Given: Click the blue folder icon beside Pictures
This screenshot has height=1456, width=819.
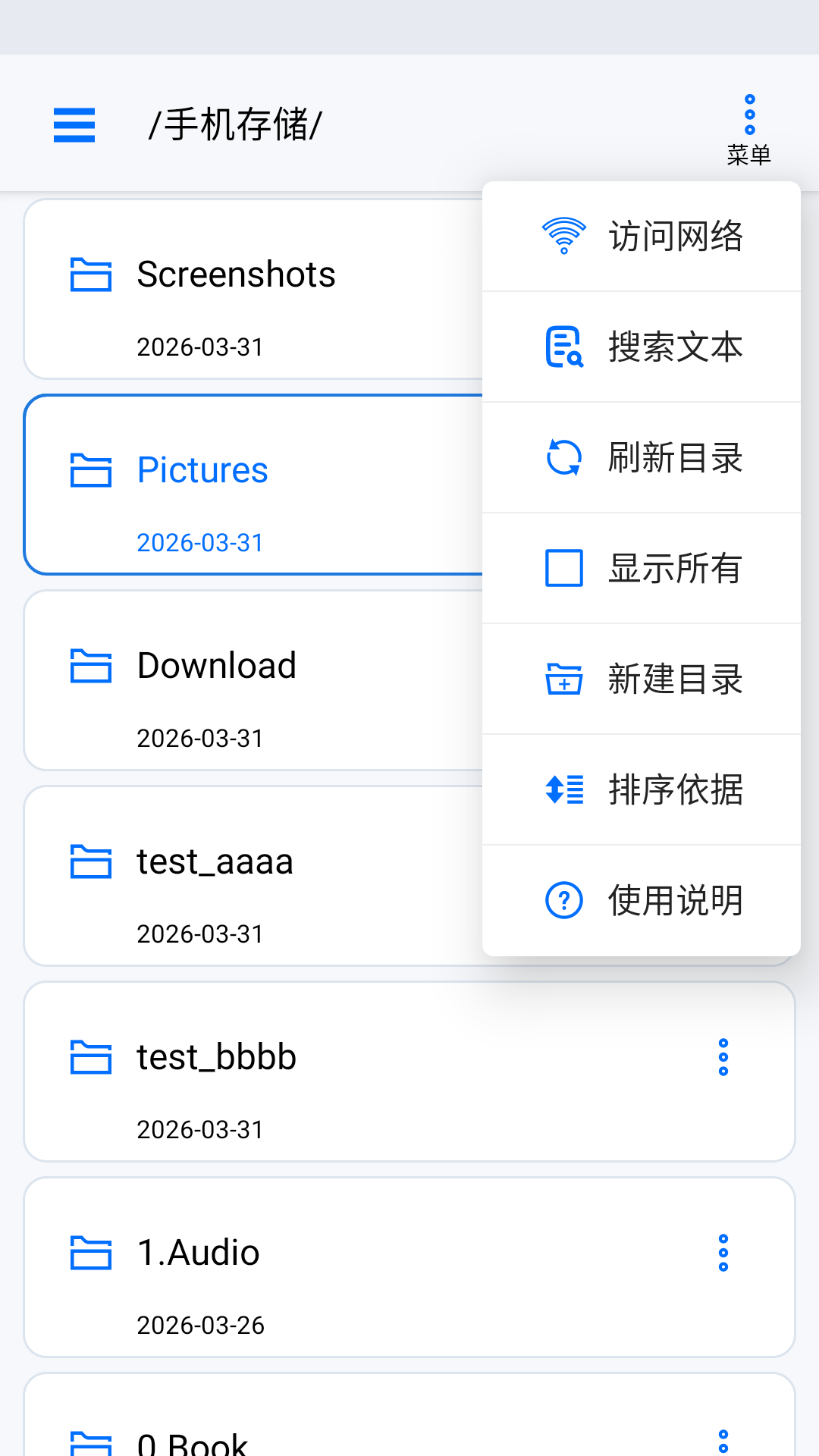Looking at the screenshot, I should (x=90, y=470).
